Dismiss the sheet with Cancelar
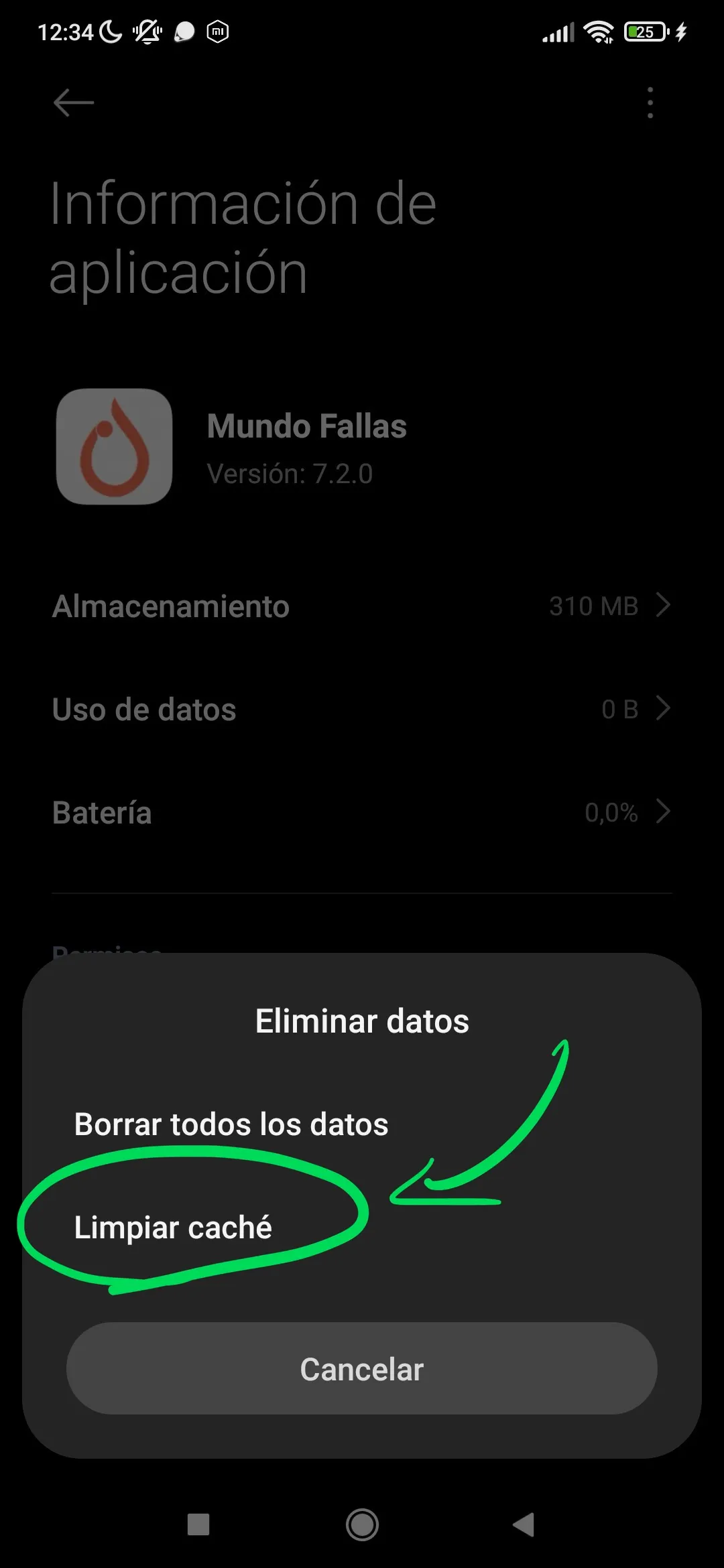Image resolution: width=724 pixels, height=1568 pixels. coord(361,1370)
